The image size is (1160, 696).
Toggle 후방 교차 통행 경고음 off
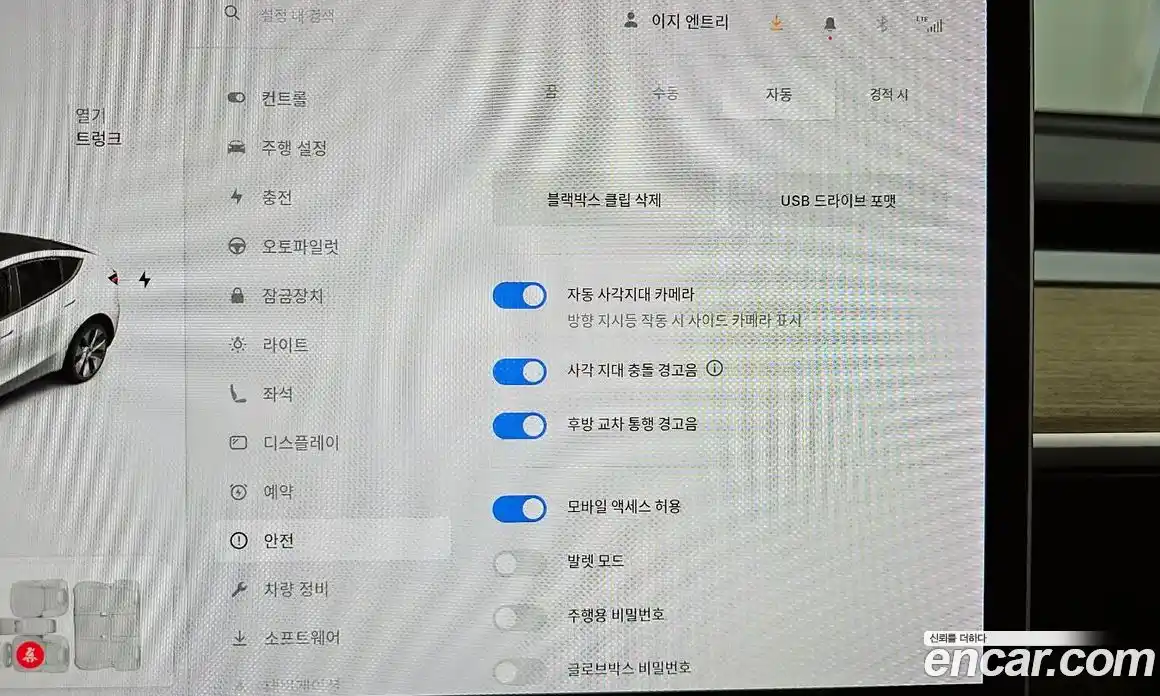(x=520, y=425)
